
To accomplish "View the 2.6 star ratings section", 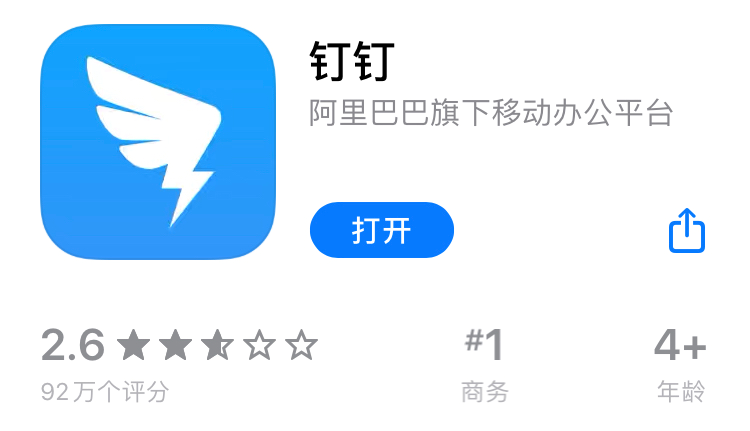I will coord(179,364).
